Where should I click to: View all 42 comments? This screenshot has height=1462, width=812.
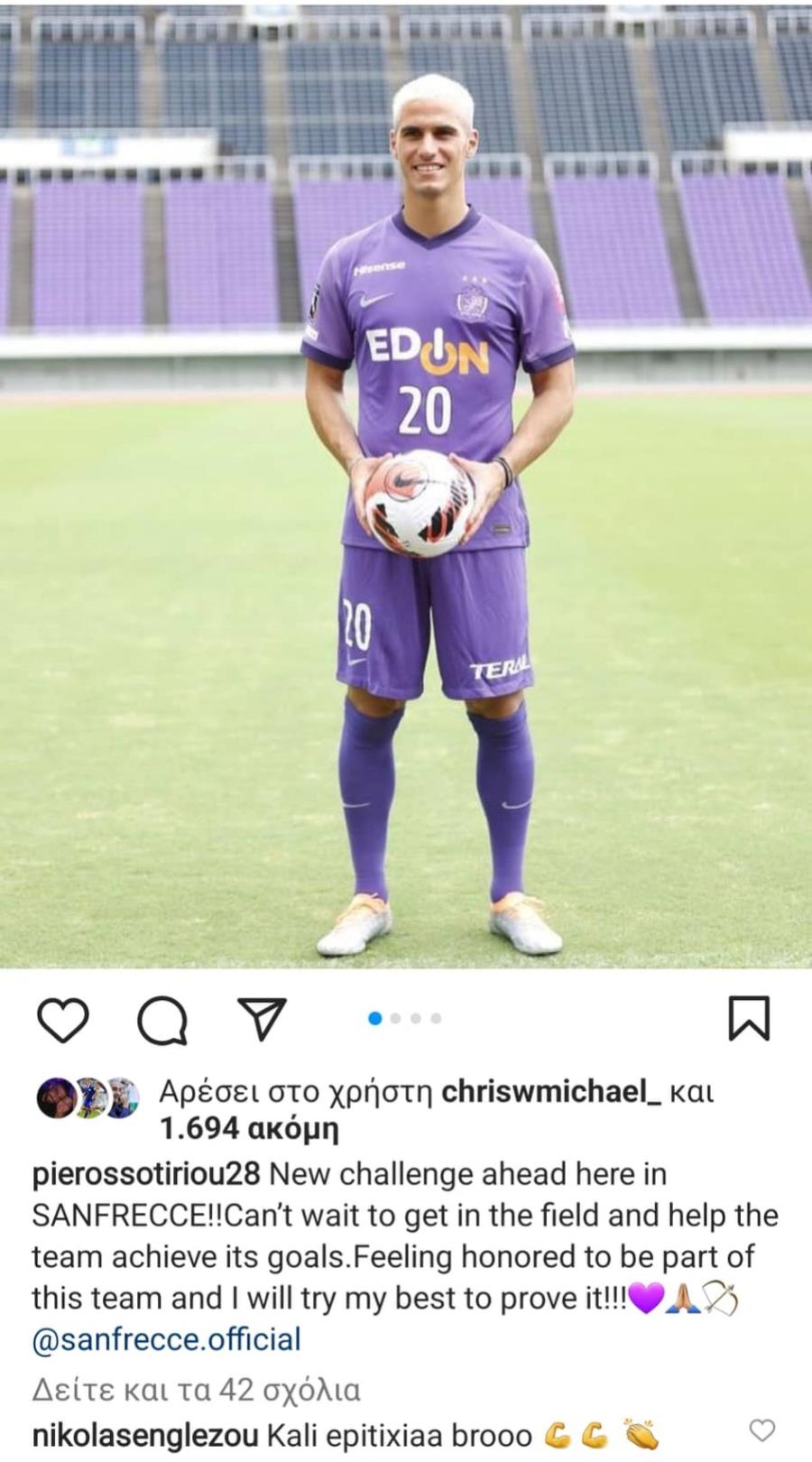(196, 1390)
